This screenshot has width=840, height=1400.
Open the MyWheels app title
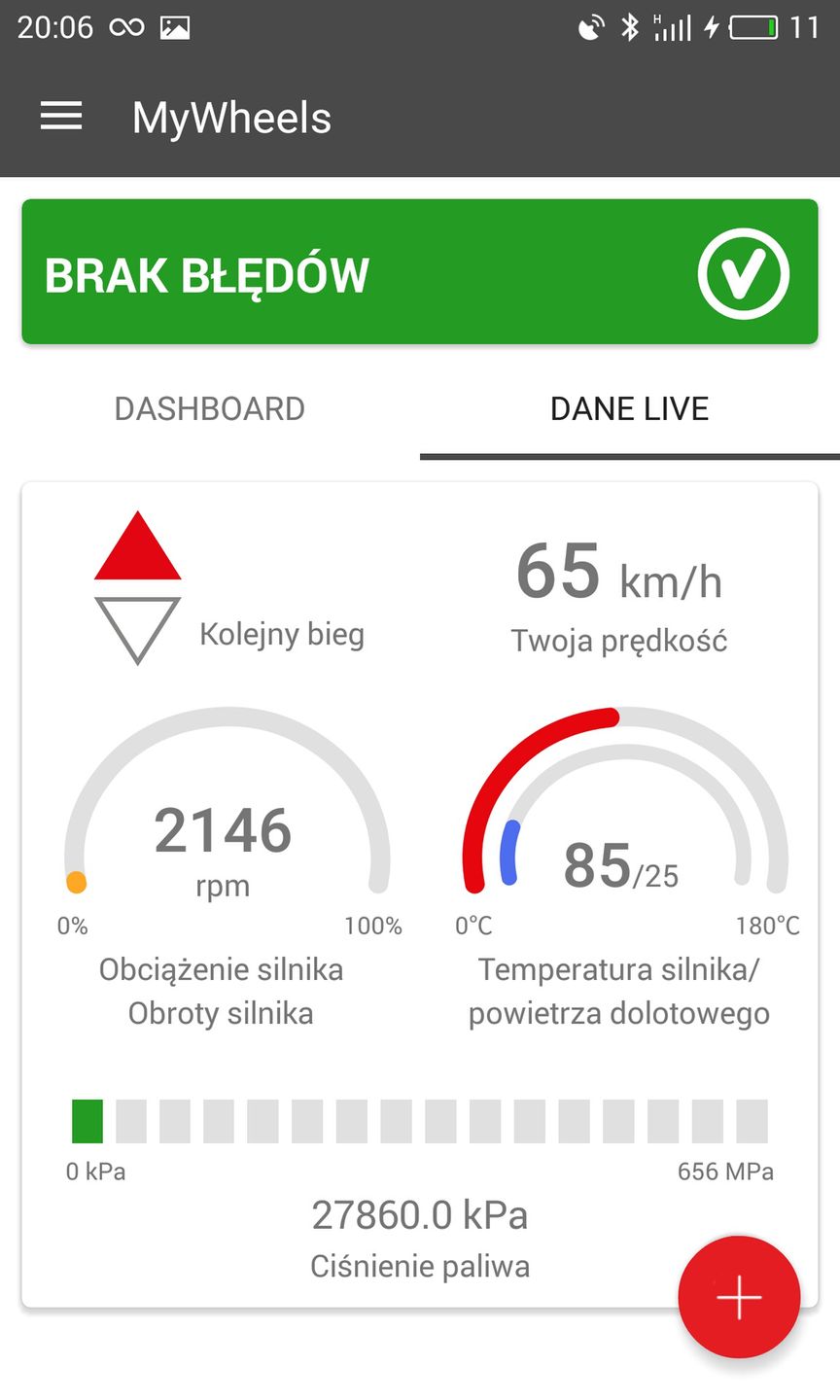click(x=231, y=117)
